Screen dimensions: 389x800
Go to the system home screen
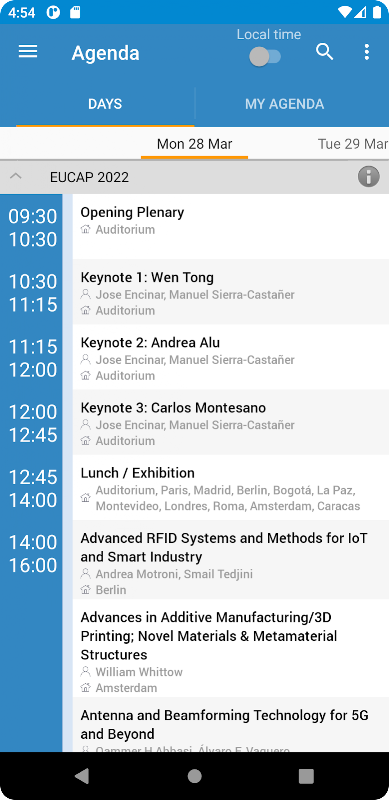tap(194, 776)
